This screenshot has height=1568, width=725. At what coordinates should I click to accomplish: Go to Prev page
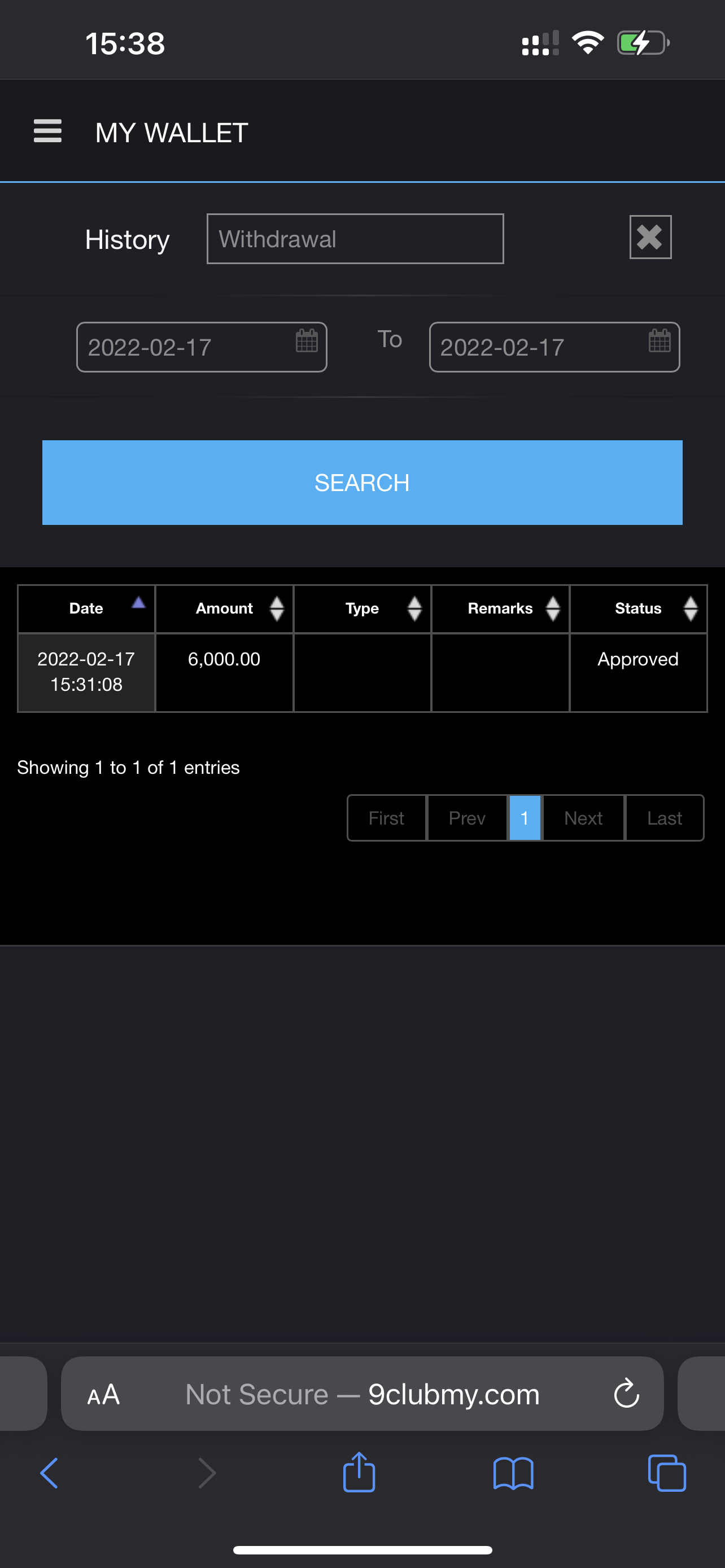pos(467,817)
